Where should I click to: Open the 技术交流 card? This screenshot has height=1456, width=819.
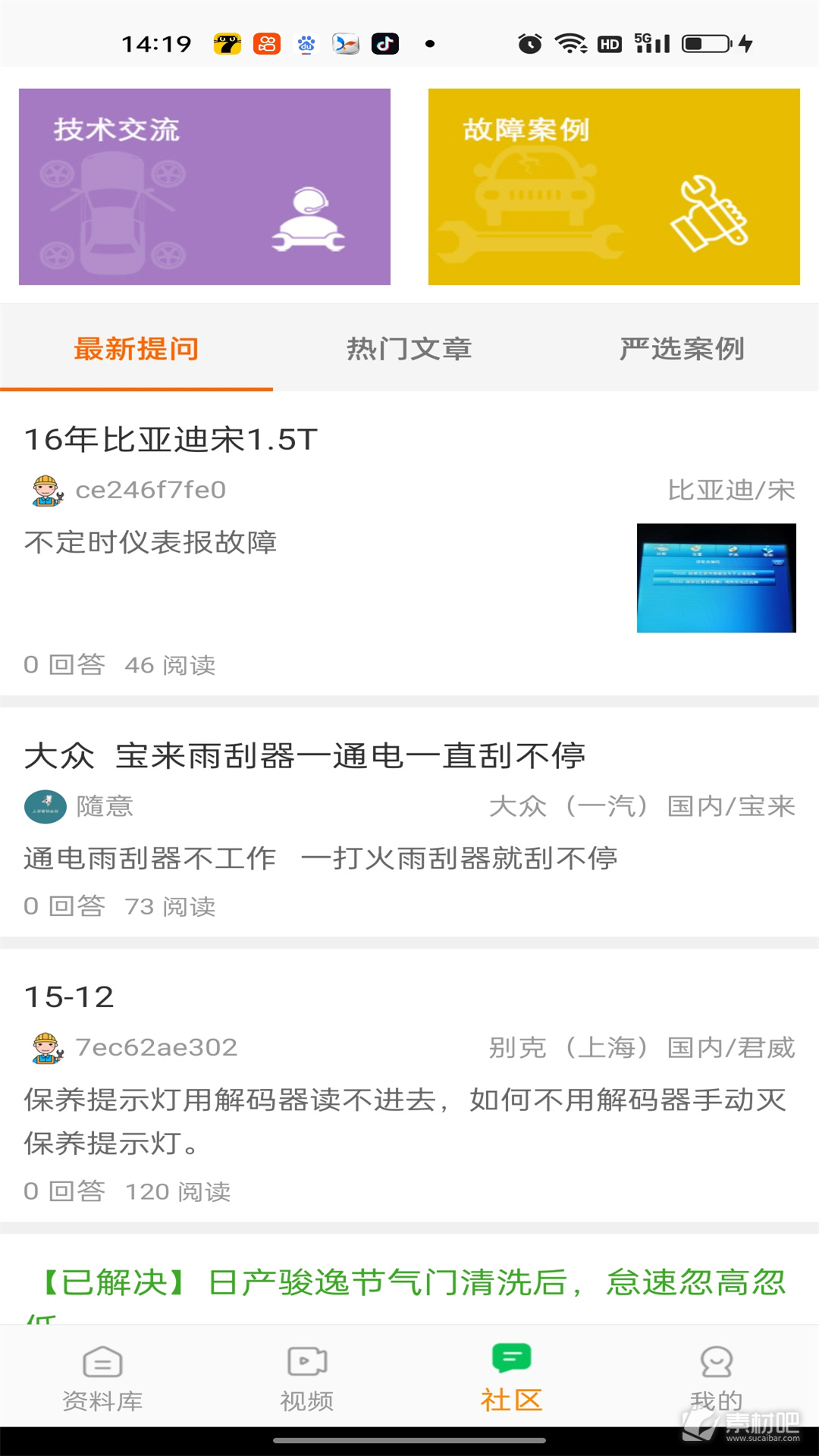[x=205, y=187]
